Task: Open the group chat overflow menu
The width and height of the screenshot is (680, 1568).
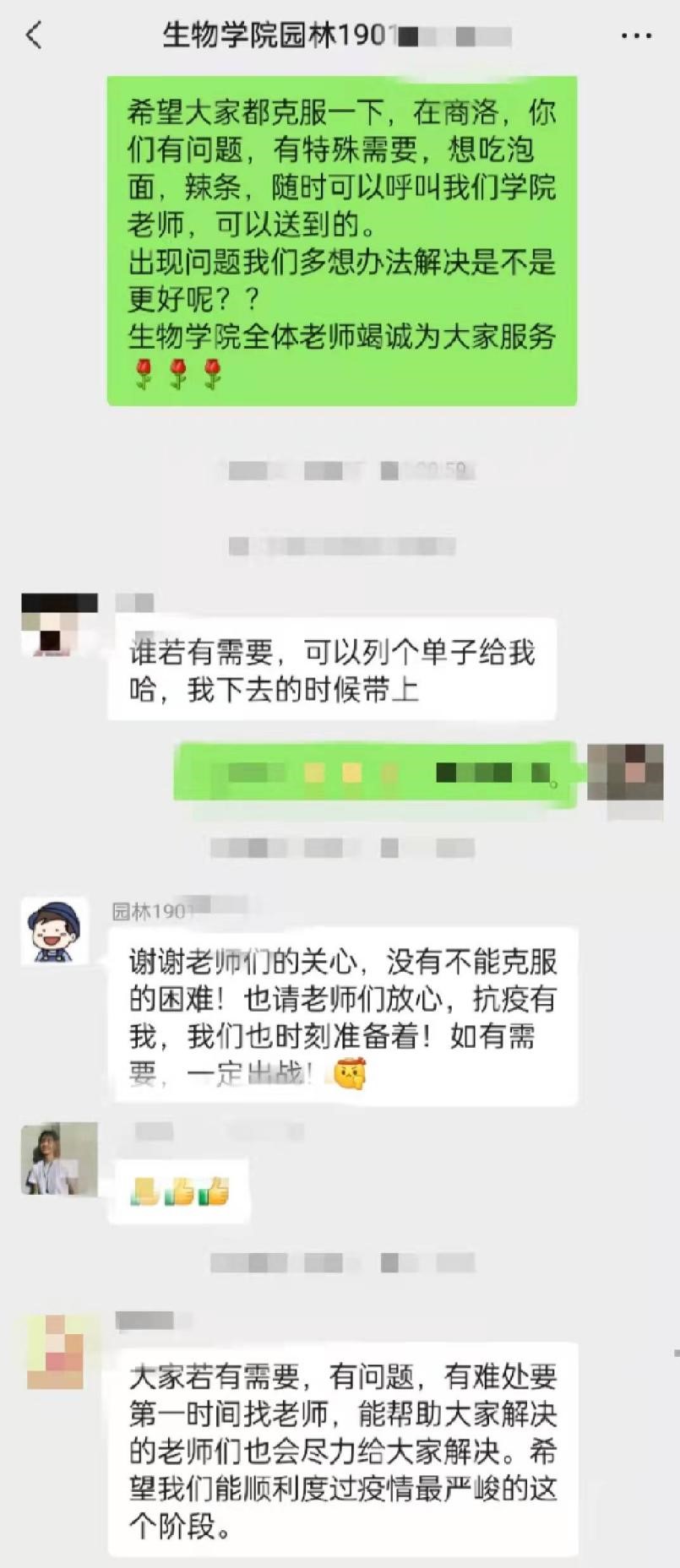Action: point(636,35)
